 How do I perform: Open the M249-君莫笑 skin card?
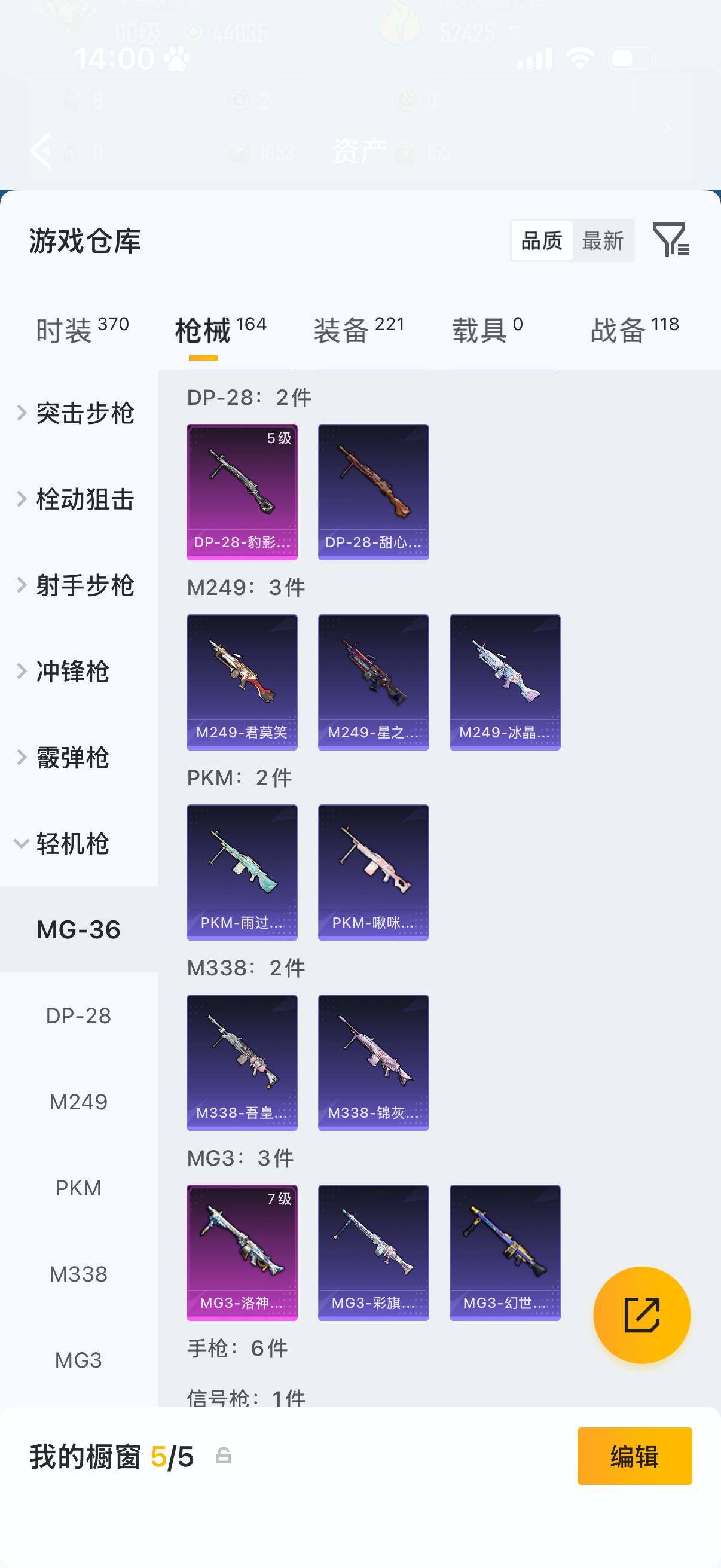pos(242,682)
